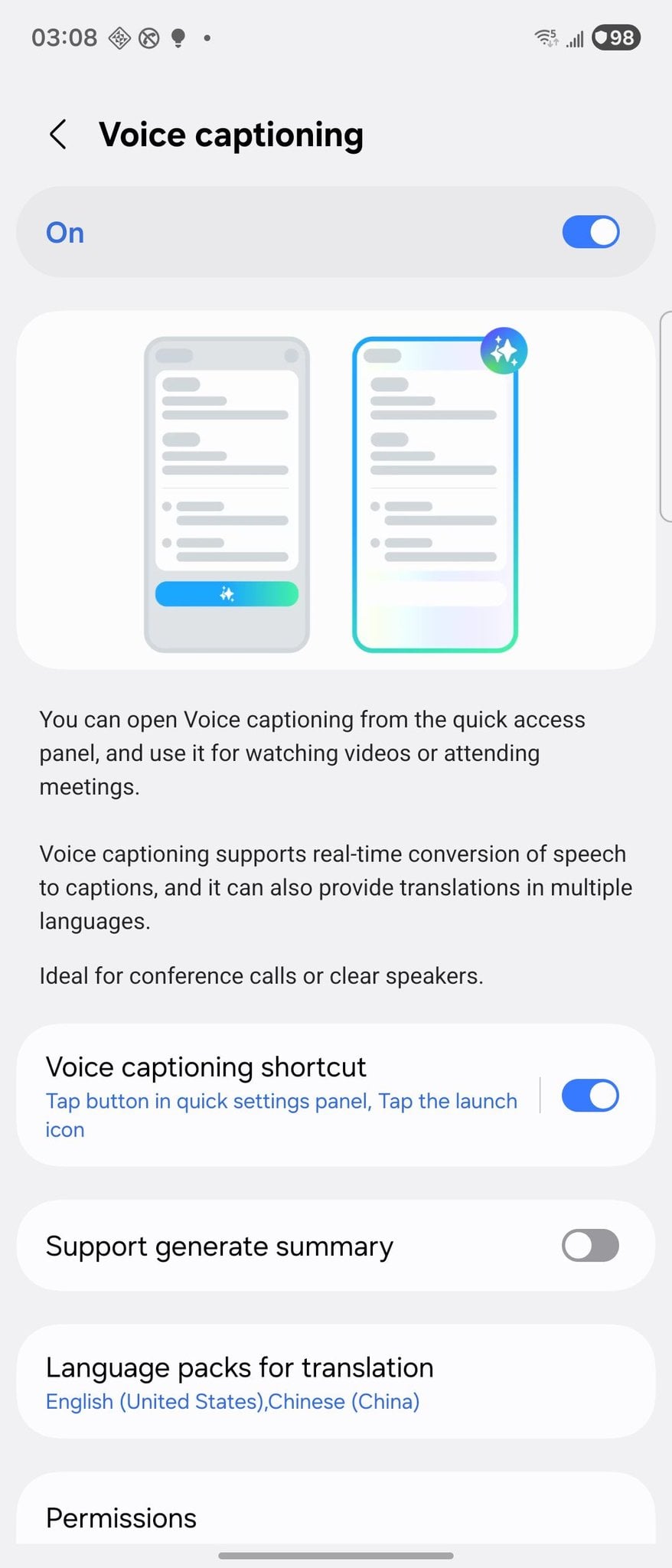Go back from Voice captioning
Screen dimensions: 672x1568
click(x=58, y=135)
